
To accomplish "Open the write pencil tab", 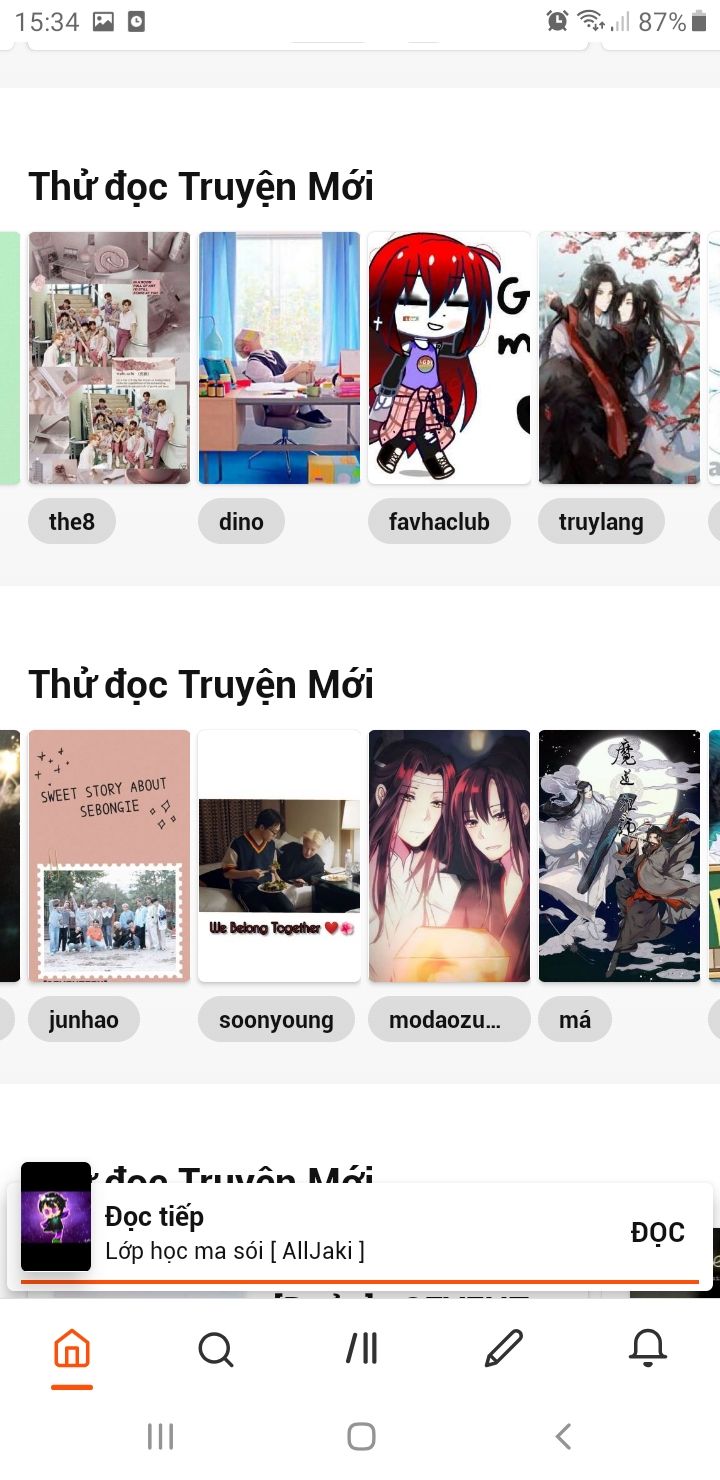I will click(504, 1350).
